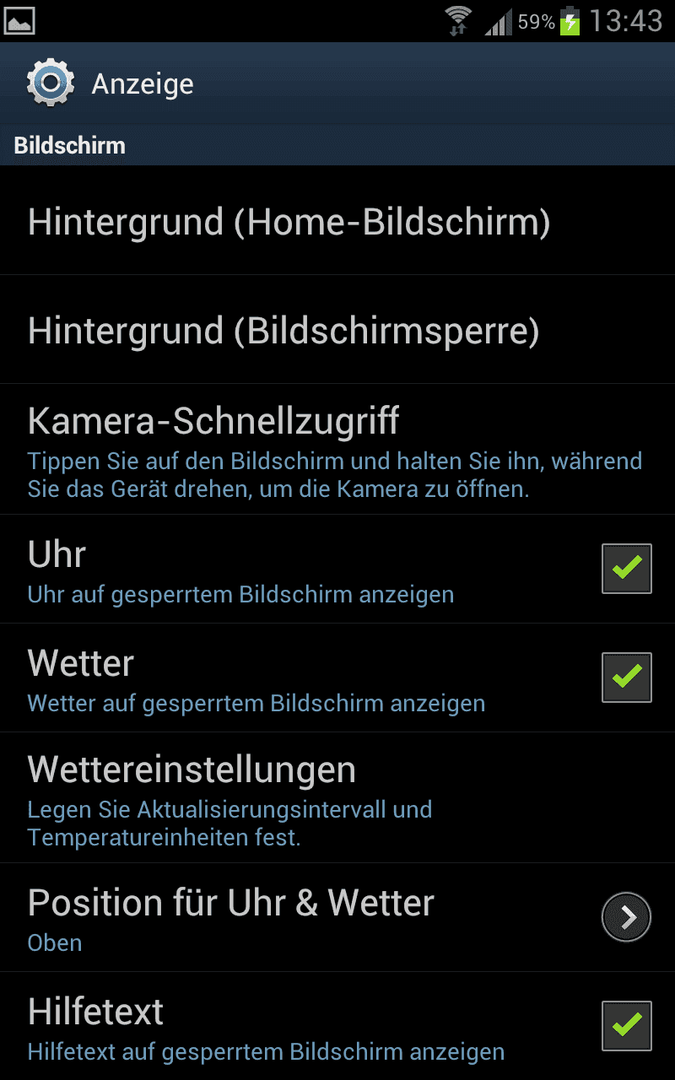The height and width of the screenshot is (1080, 675).
Task: Open Wettereinstellungen
Action: (338, 798)
